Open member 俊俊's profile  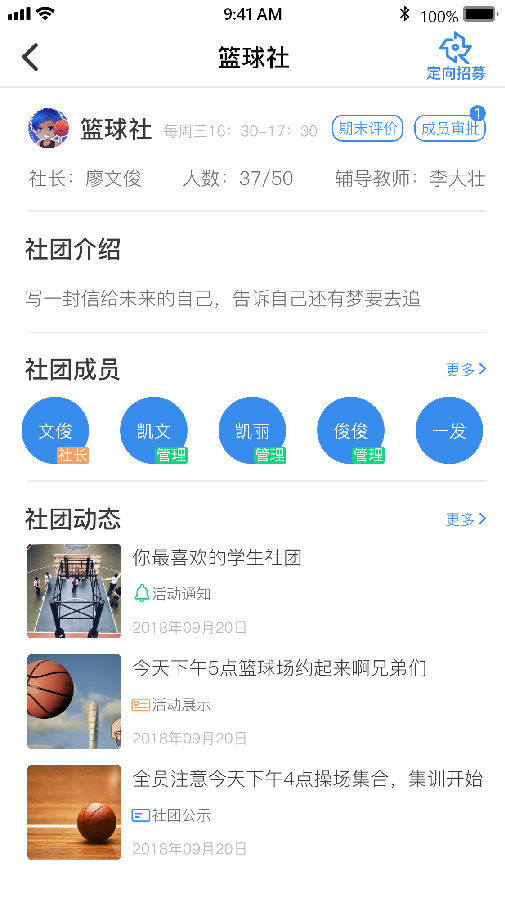[x=351, y=430]
